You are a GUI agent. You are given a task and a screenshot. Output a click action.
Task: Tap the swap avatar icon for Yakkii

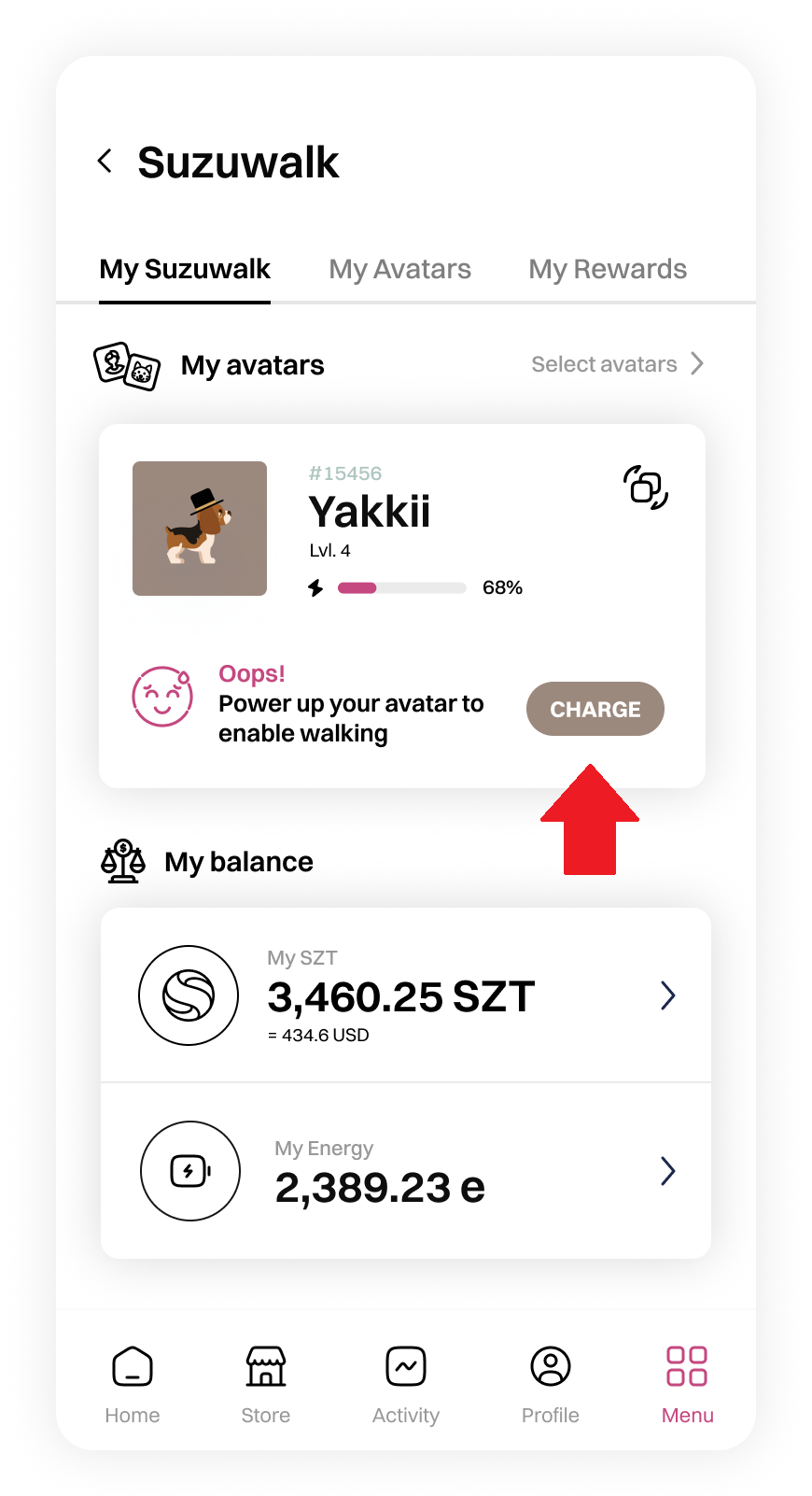(x=646, y=487)
